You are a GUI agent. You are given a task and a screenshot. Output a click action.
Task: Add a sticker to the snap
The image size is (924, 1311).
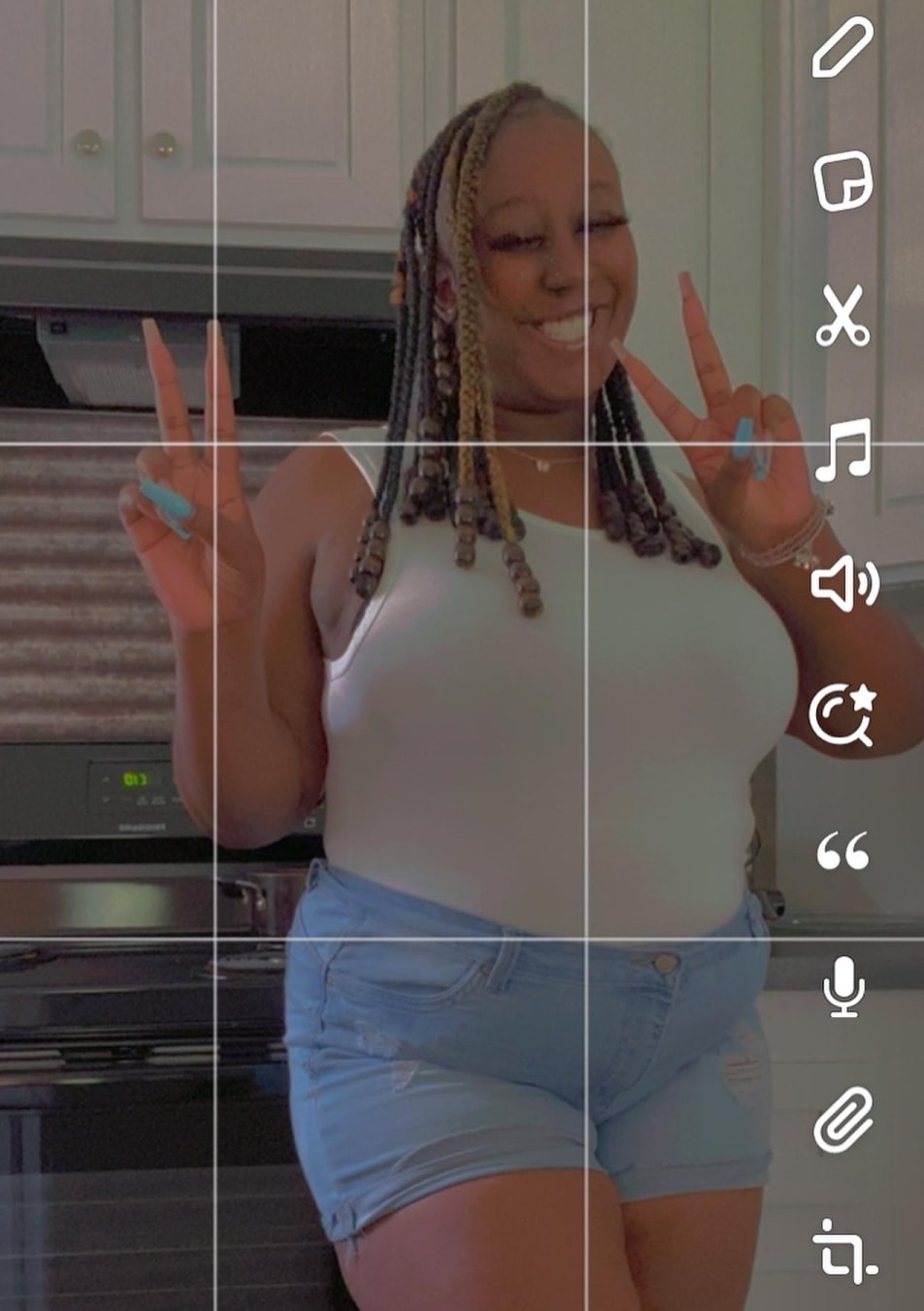click(x=842, y=181)
